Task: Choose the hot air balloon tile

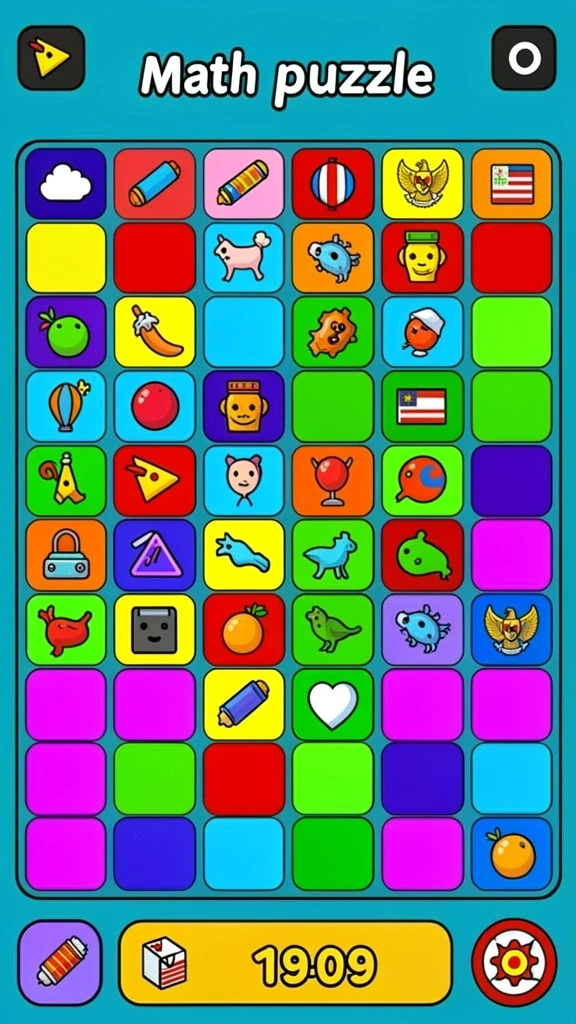Action: (65, 406)
